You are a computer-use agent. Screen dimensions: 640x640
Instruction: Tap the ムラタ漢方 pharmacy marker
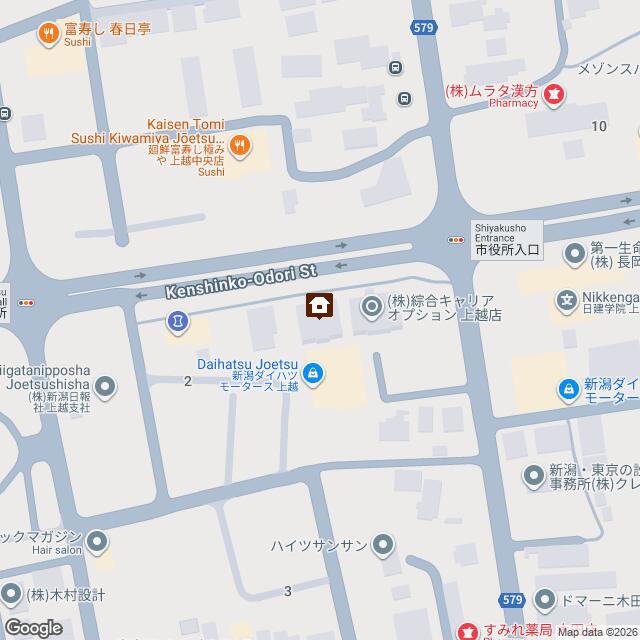coord(552,96)
